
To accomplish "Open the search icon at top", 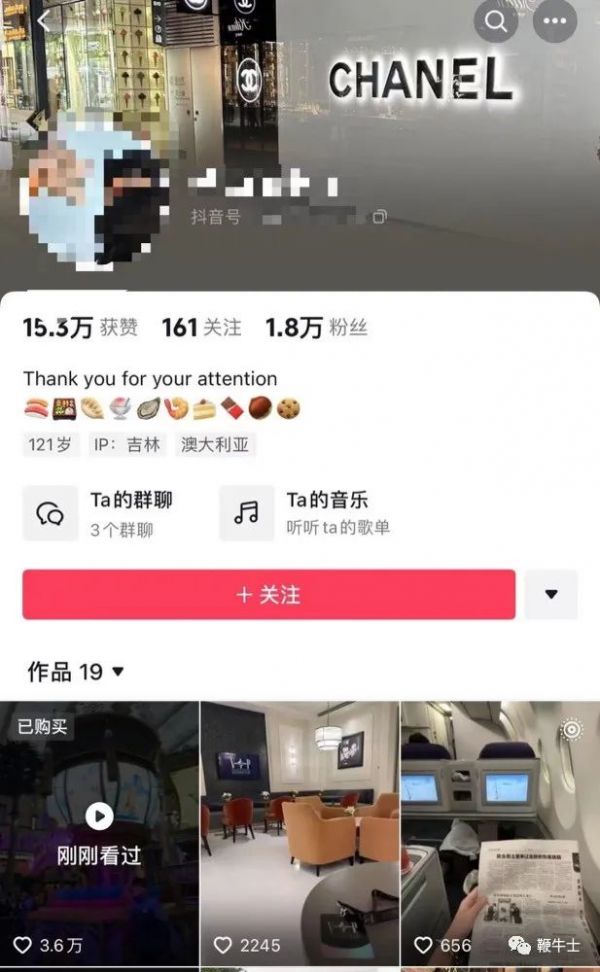I will tap(496, 21).
